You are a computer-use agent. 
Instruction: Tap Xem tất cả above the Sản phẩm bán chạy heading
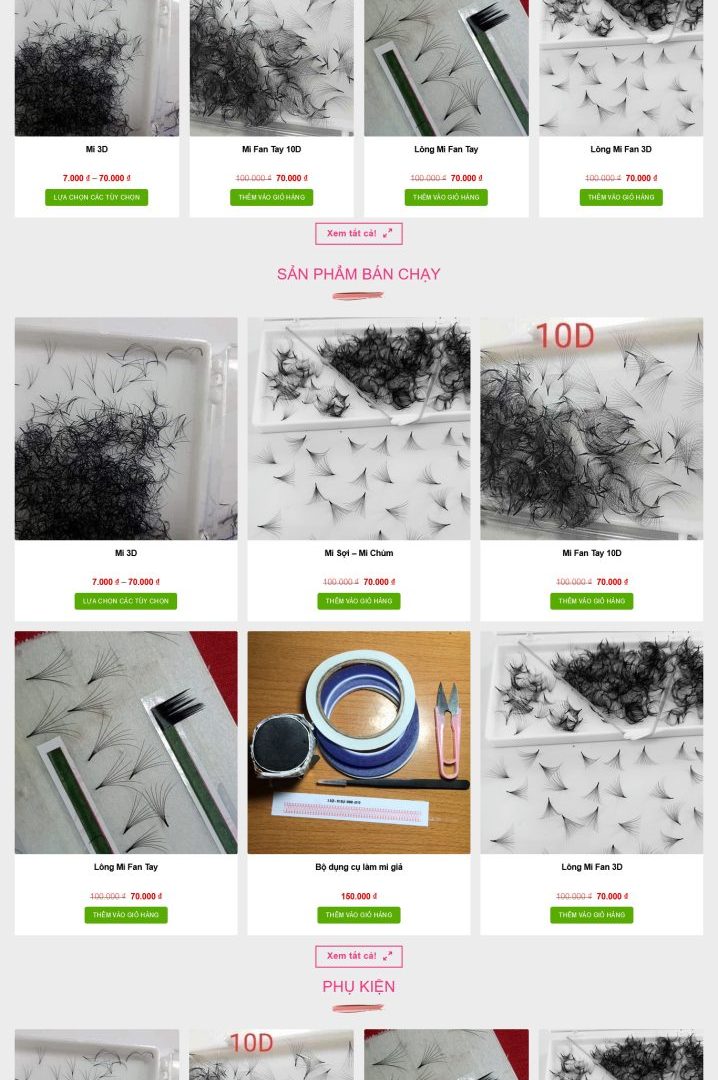tap(358, 233)
